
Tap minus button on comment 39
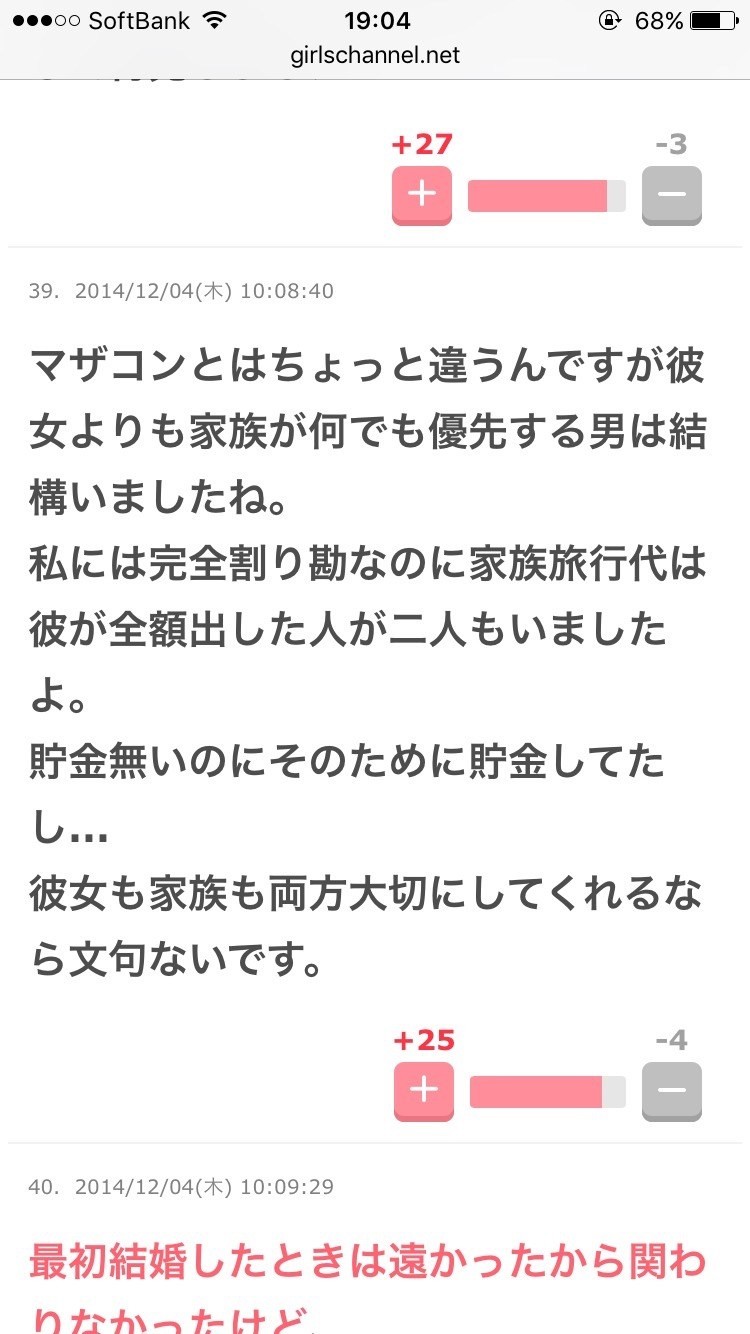point(671,1090)
